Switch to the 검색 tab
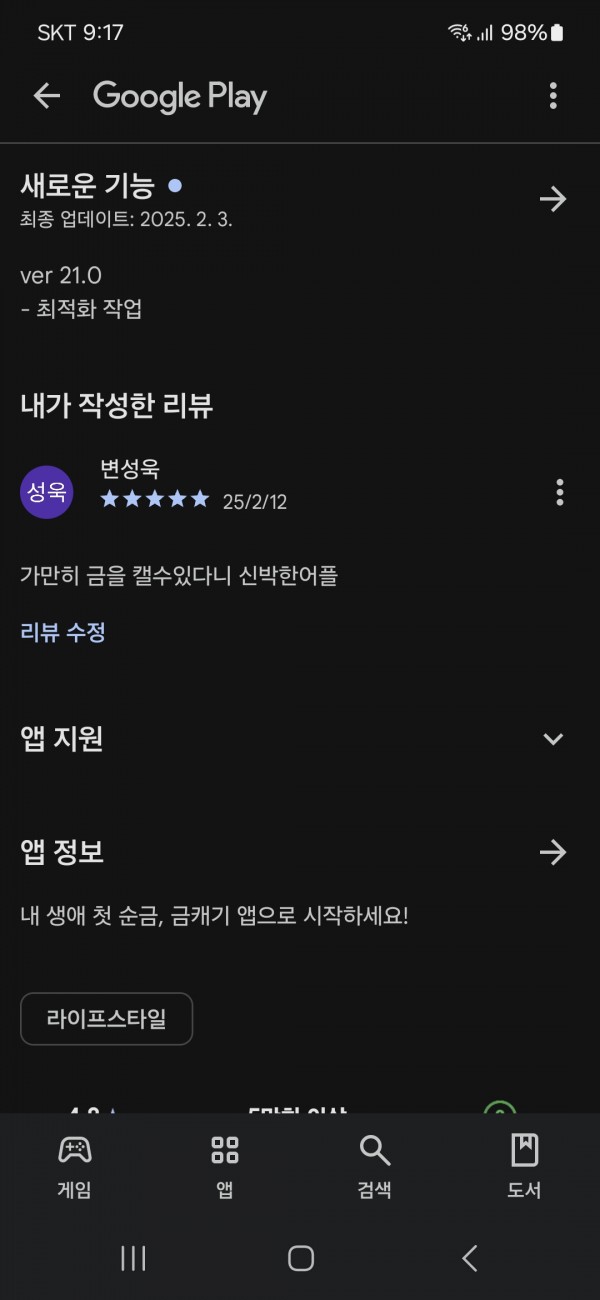Image resolution: width=600 pixels, height=1300 pixels. pyautogui.click(x=375, y=1166)
